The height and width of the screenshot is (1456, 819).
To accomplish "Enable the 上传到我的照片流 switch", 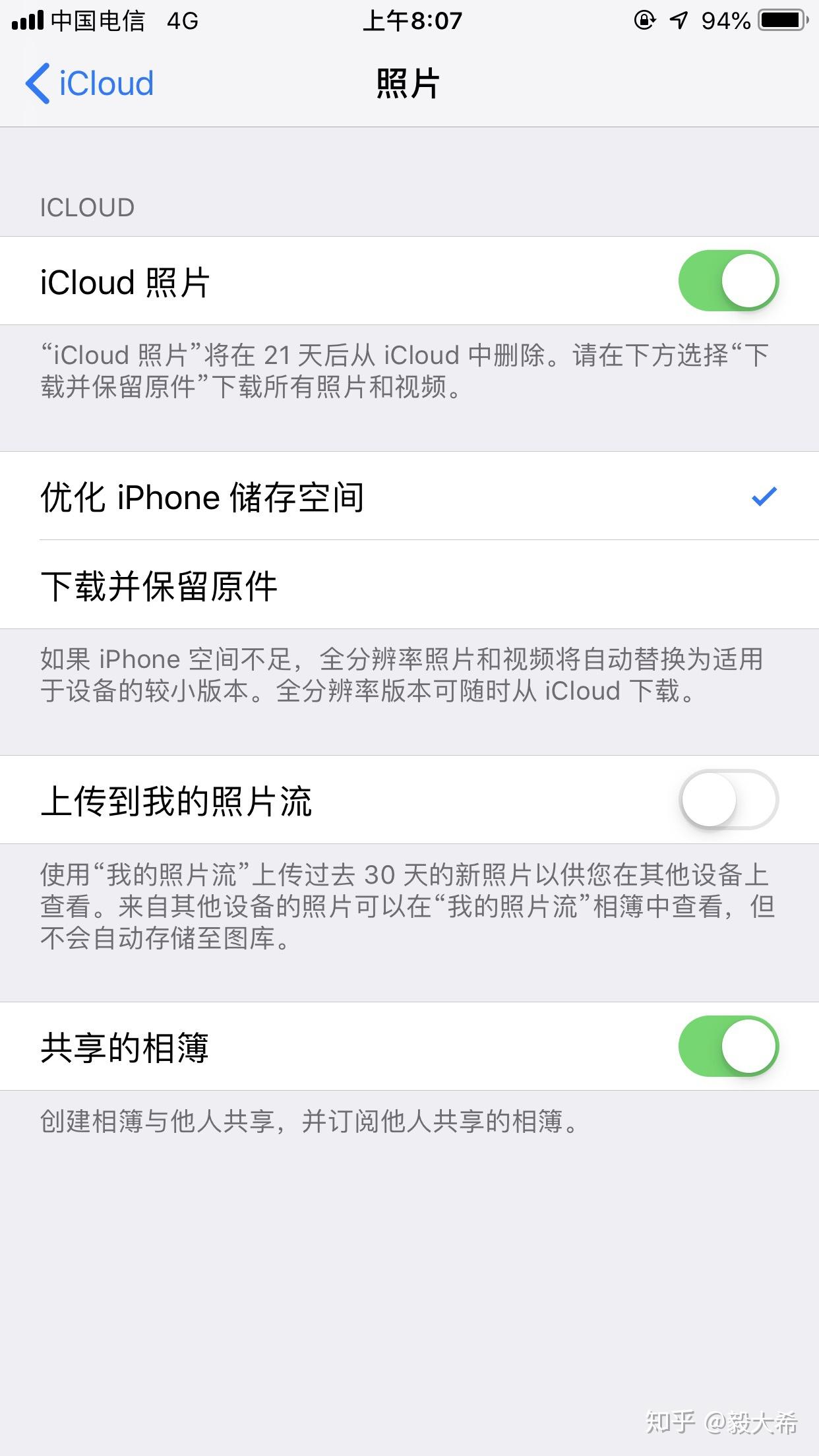I will [x=729, y=800].
